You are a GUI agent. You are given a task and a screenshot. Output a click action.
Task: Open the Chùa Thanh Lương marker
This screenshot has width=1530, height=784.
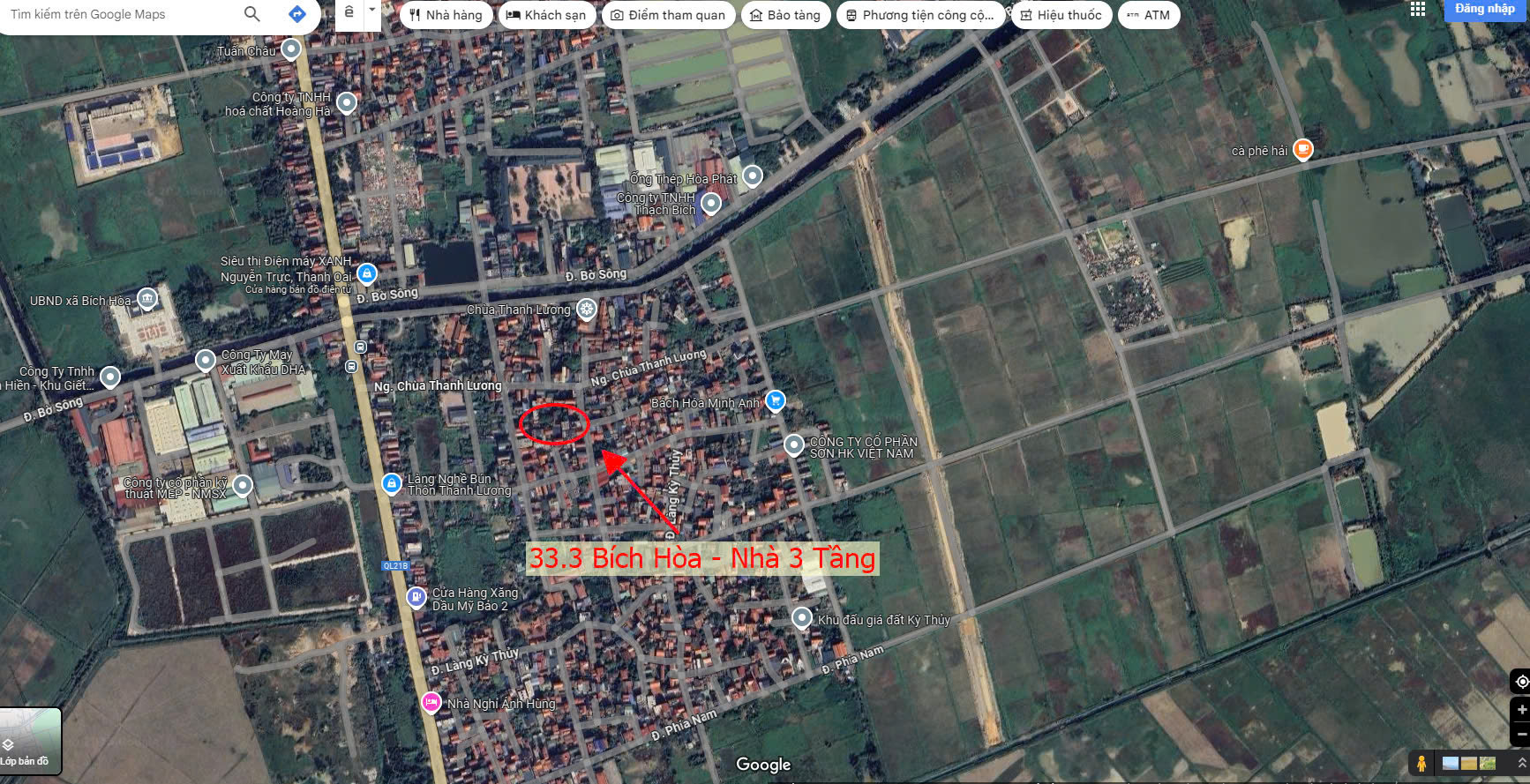tap(586, 310)
